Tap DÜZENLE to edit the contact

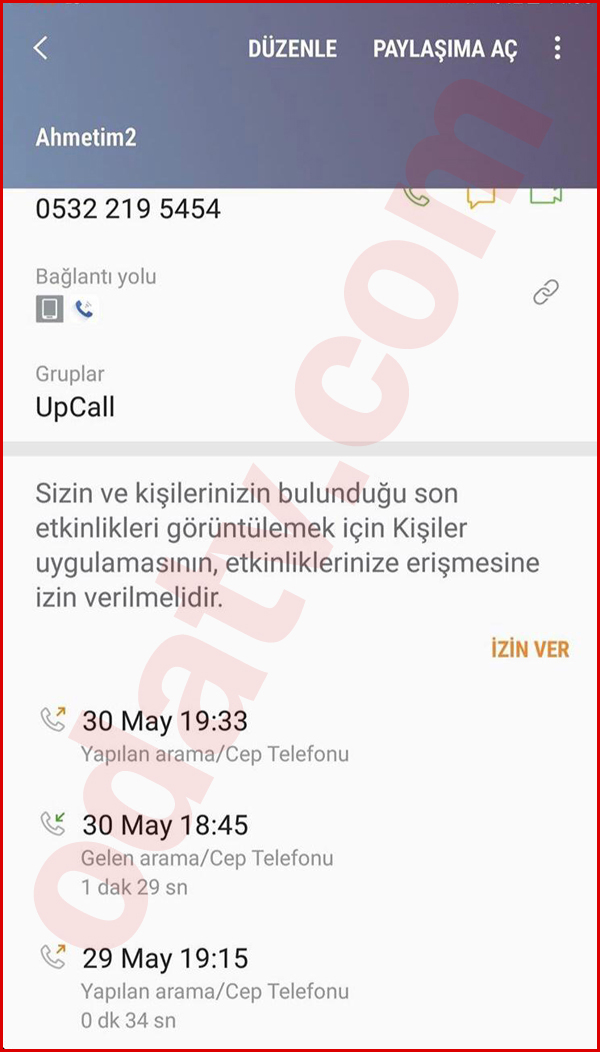[292, 49]
